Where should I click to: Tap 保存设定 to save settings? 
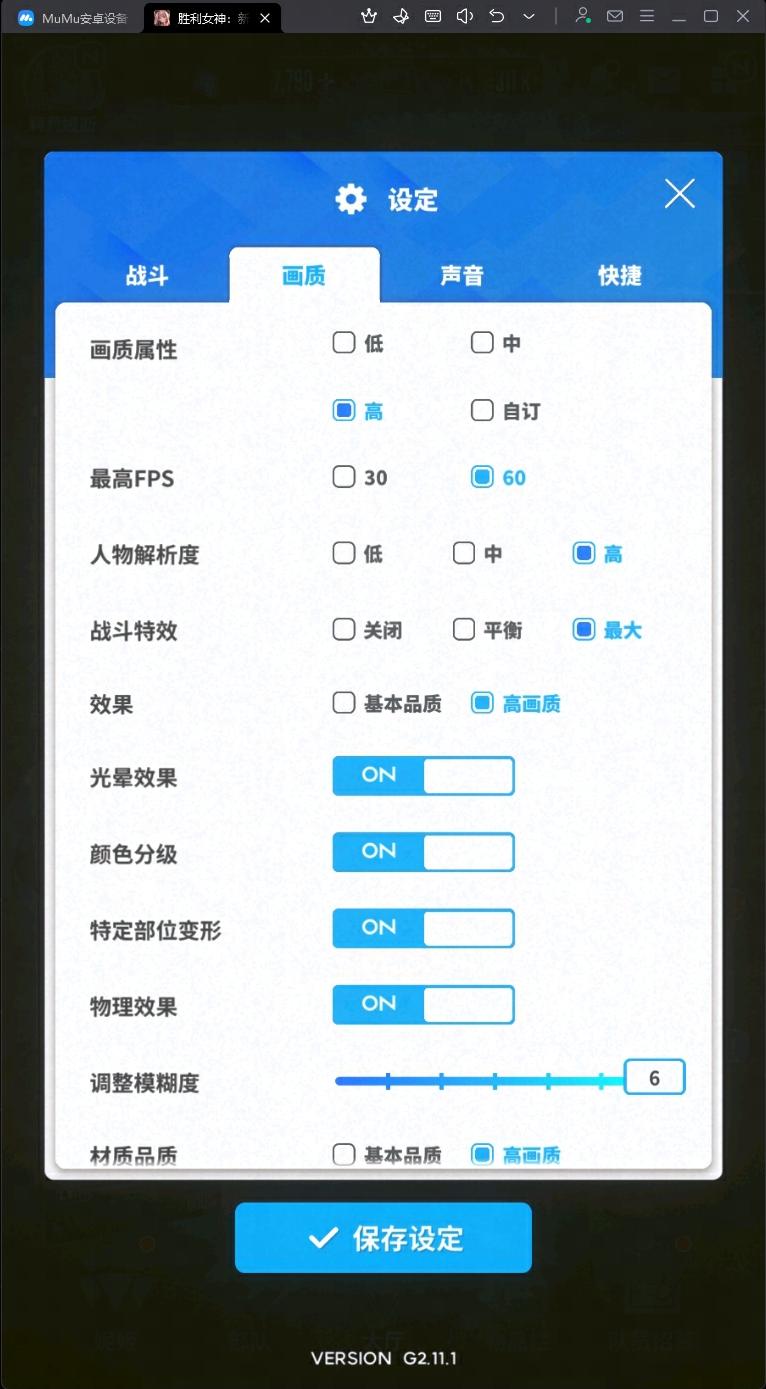[x=383, y=1238]
